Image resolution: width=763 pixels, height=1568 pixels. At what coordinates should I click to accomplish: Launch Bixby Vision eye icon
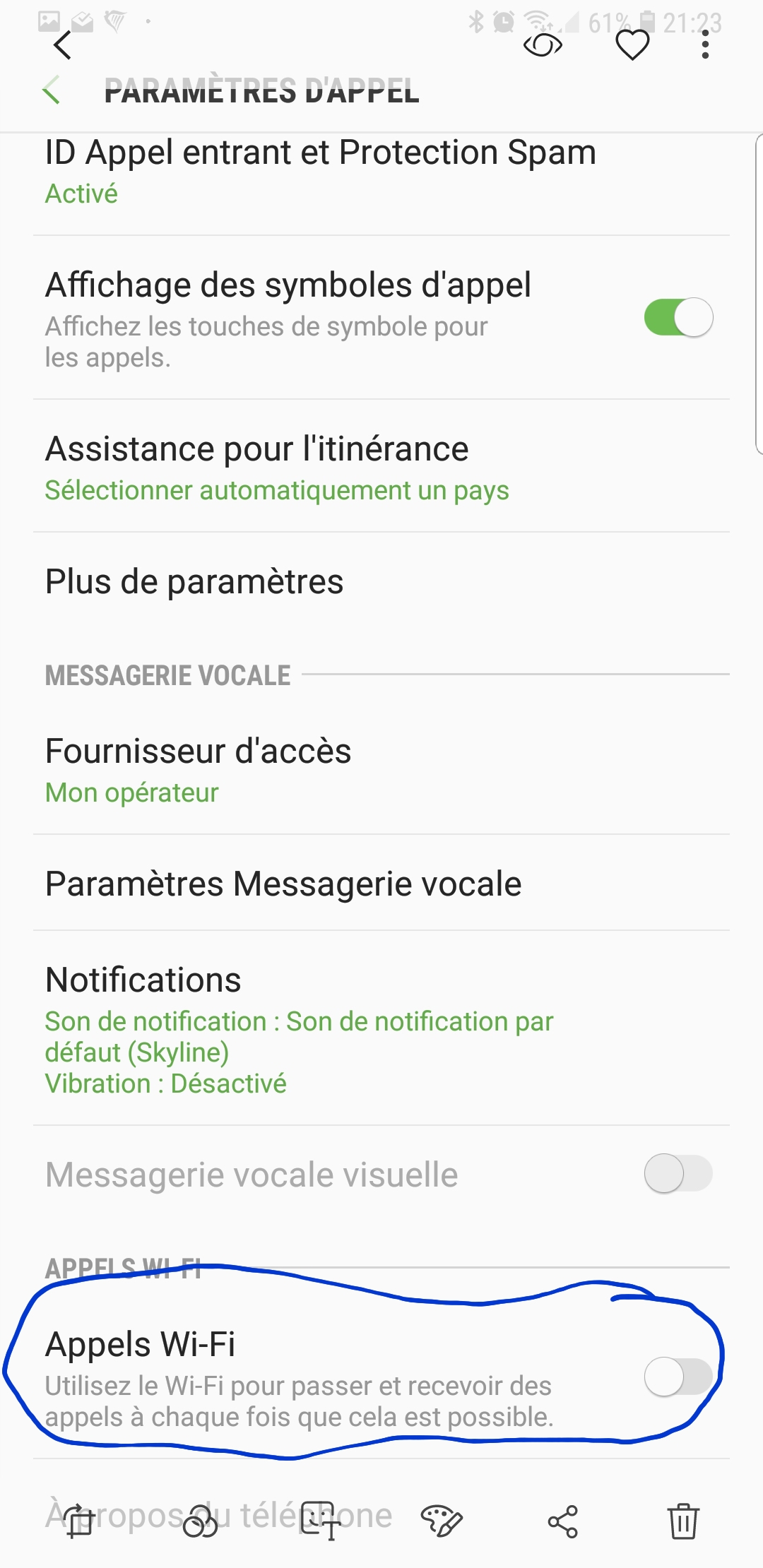coord(543,45)
